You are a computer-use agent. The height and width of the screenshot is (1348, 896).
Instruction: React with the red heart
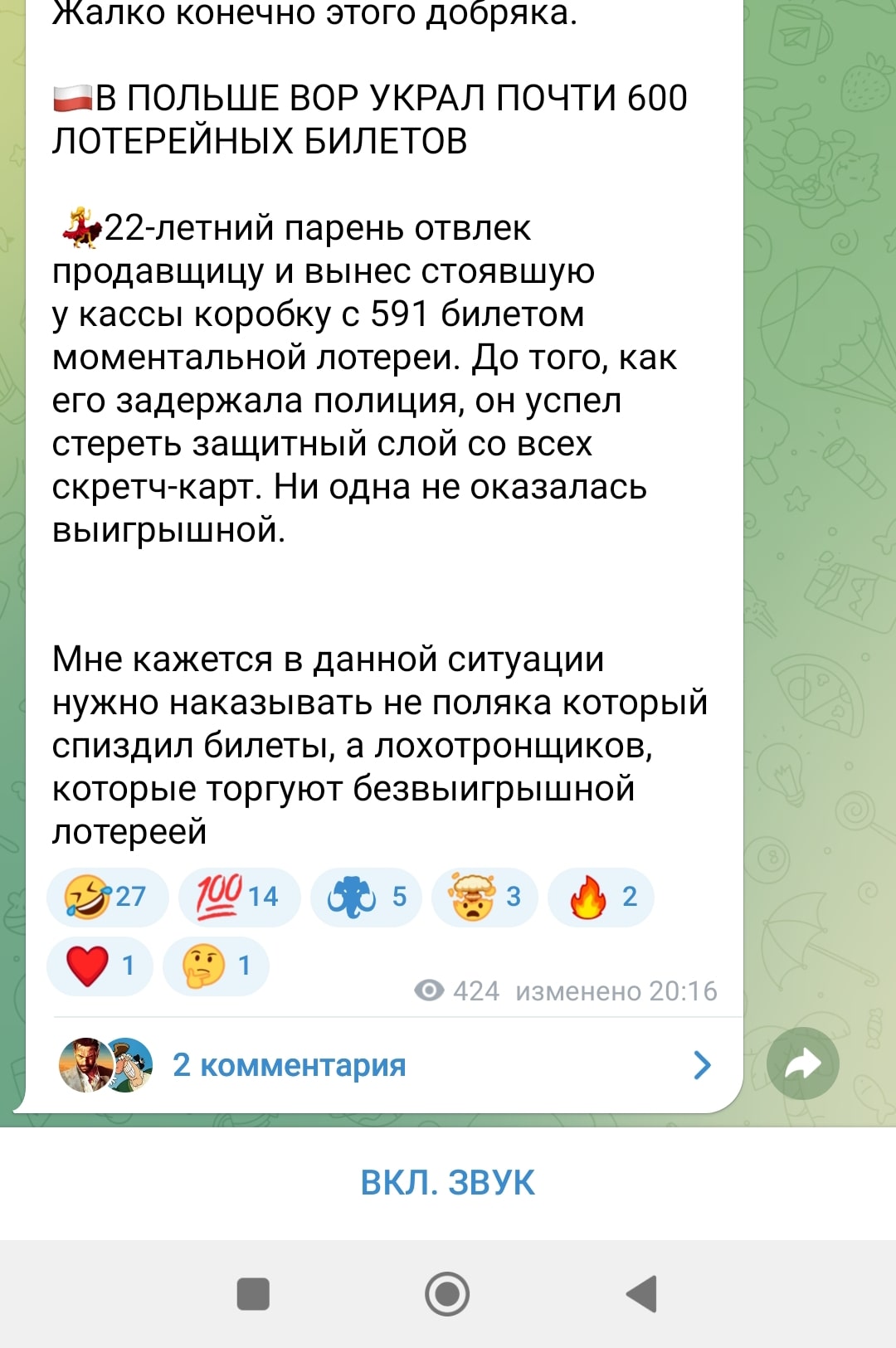(100, 966)
